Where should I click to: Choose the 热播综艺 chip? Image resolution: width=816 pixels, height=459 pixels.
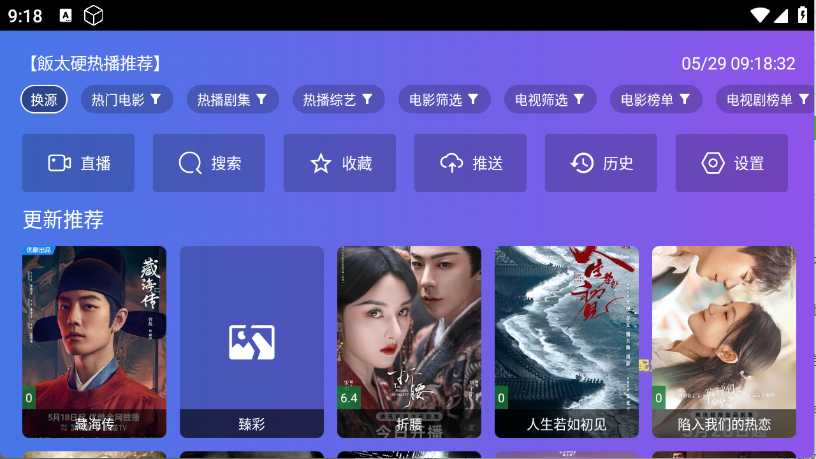point(338,99)
